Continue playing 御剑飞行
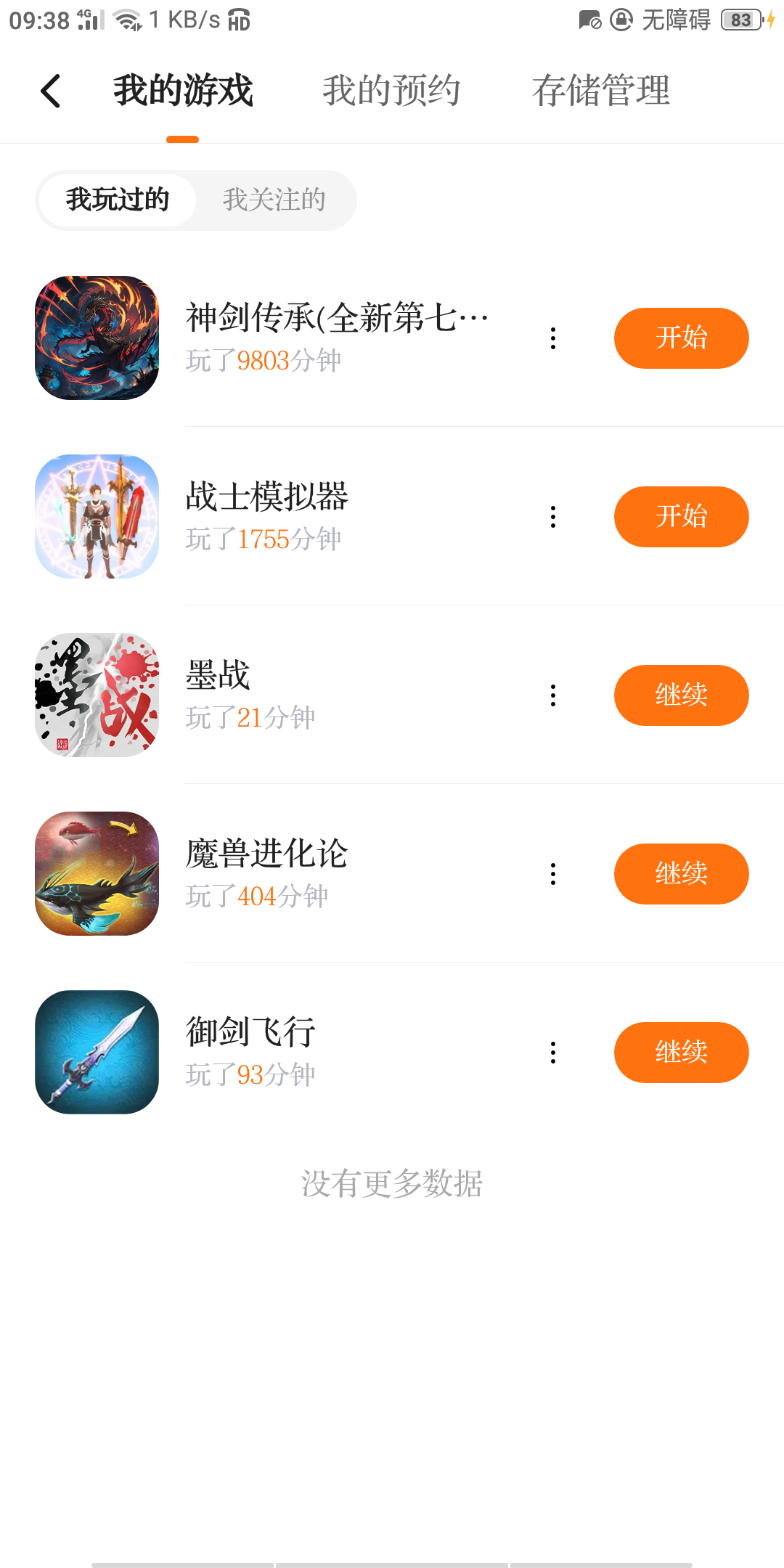The height and width of the screenshot is (1568, 784). [681, 1053]
